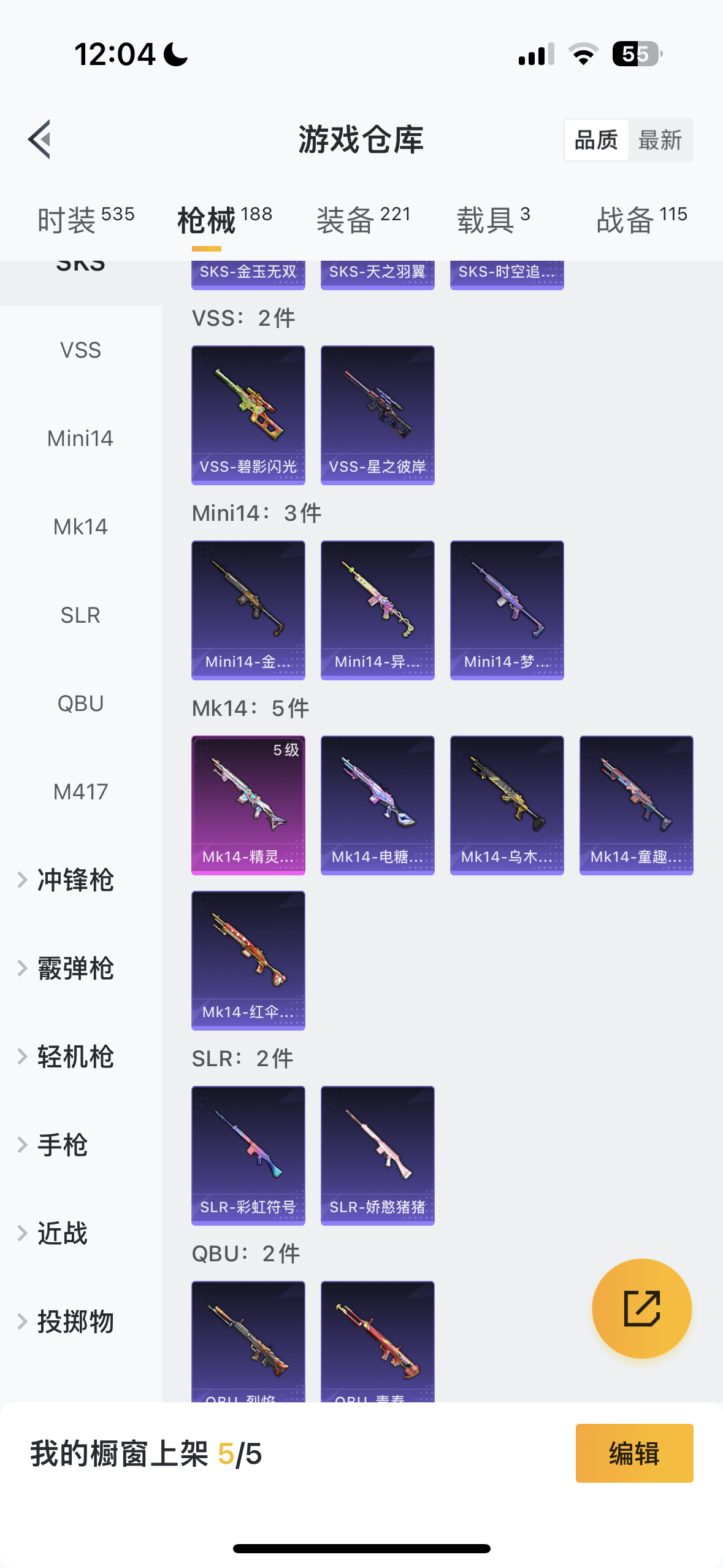
Task: View the SLR-彩虹符号 skin
Action: pyautogui.click(x=248, y=1155)
